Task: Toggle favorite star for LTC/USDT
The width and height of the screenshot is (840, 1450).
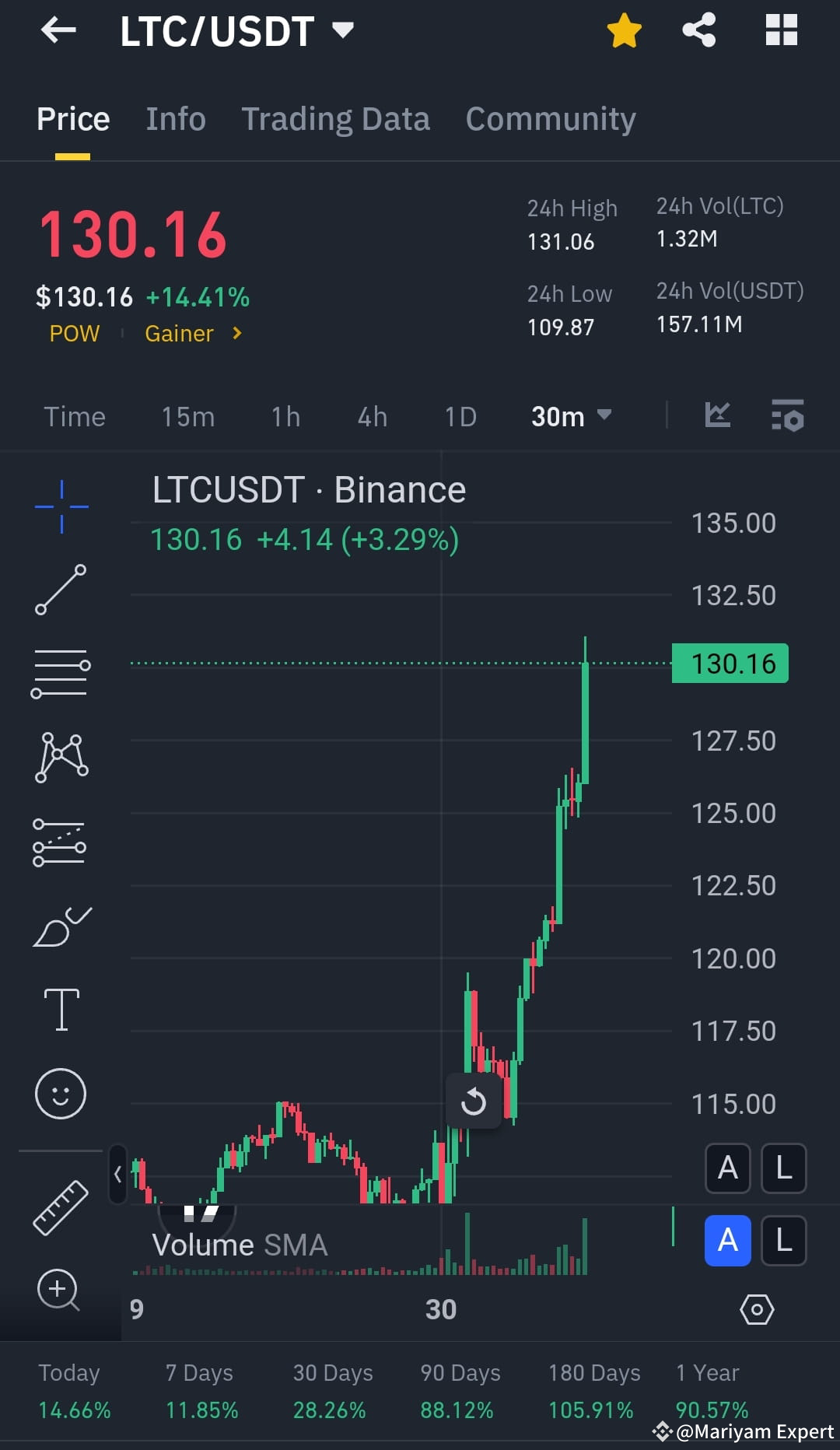Action: pos(624,30)
